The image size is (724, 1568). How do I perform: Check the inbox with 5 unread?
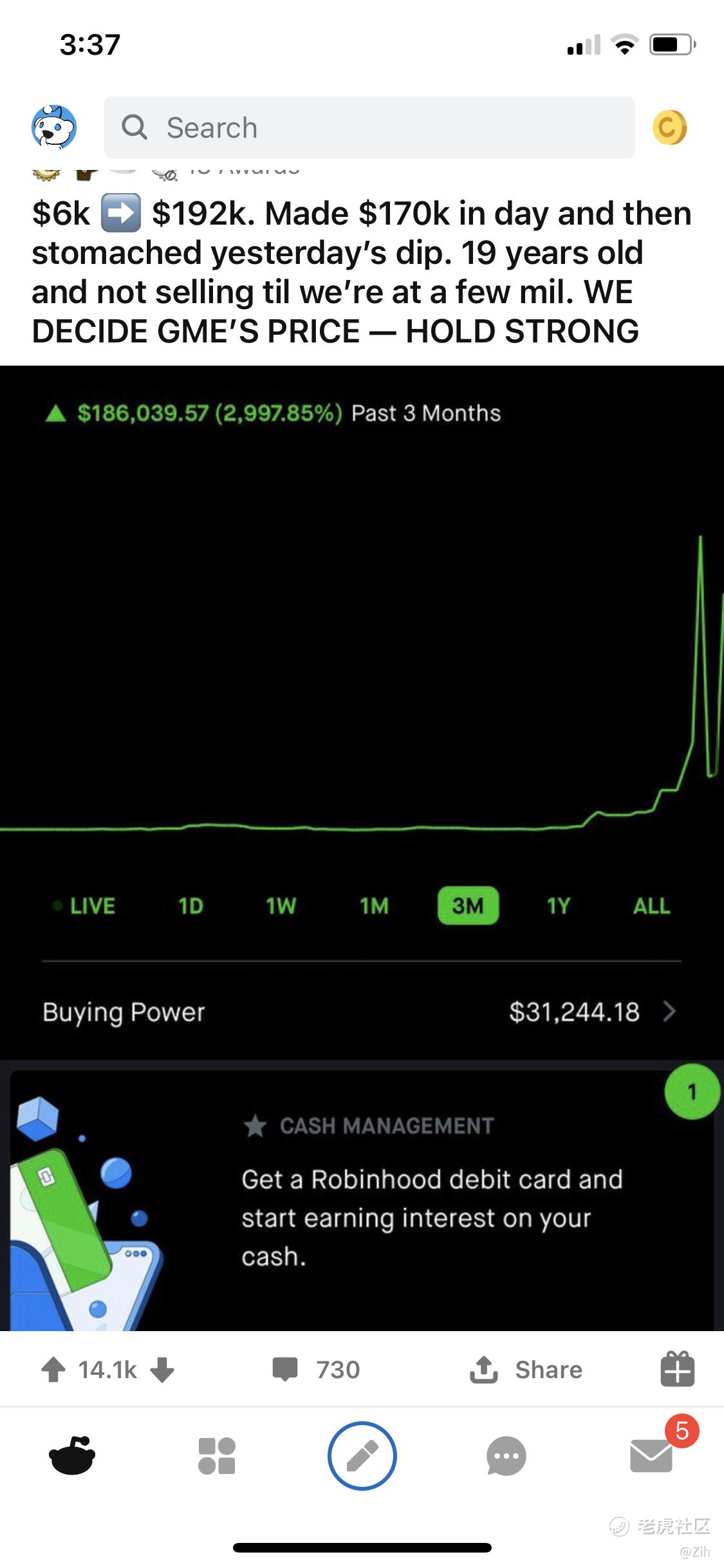click(x=651, y=1455)
